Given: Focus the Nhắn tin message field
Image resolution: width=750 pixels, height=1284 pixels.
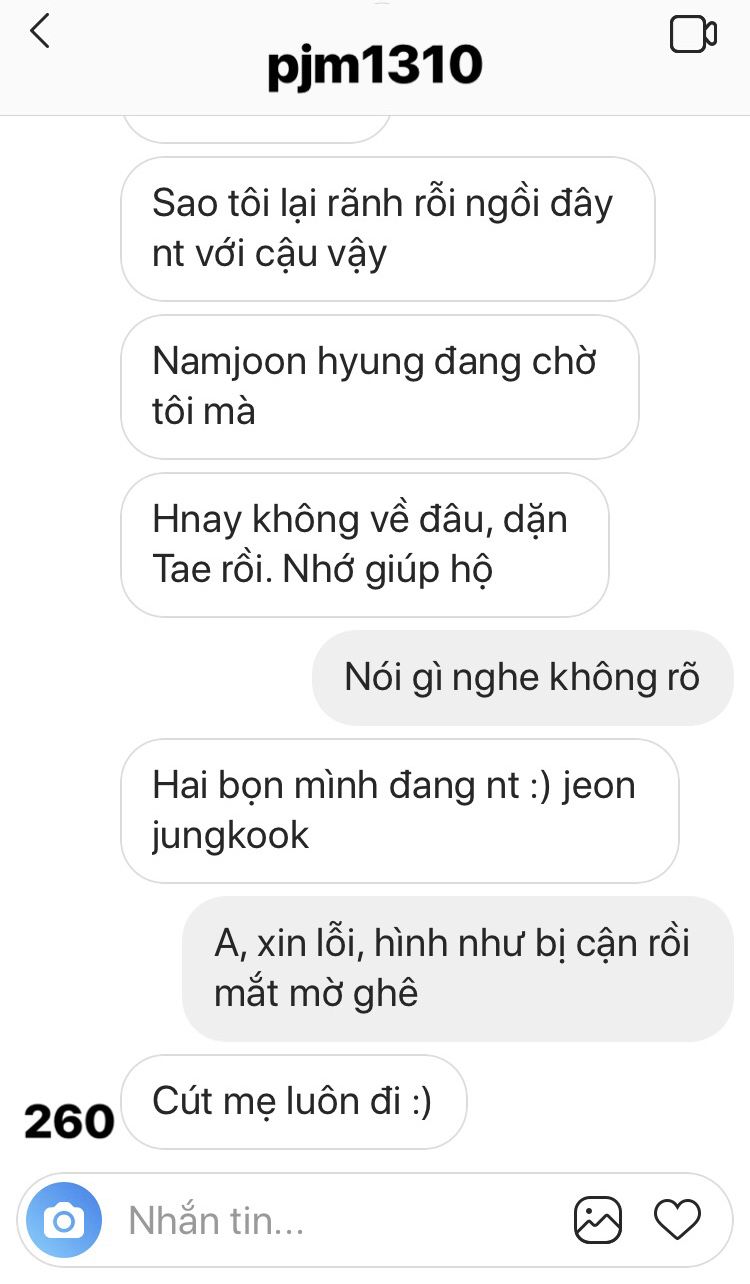Looking at the screenshot, I should pos(330,1220).
